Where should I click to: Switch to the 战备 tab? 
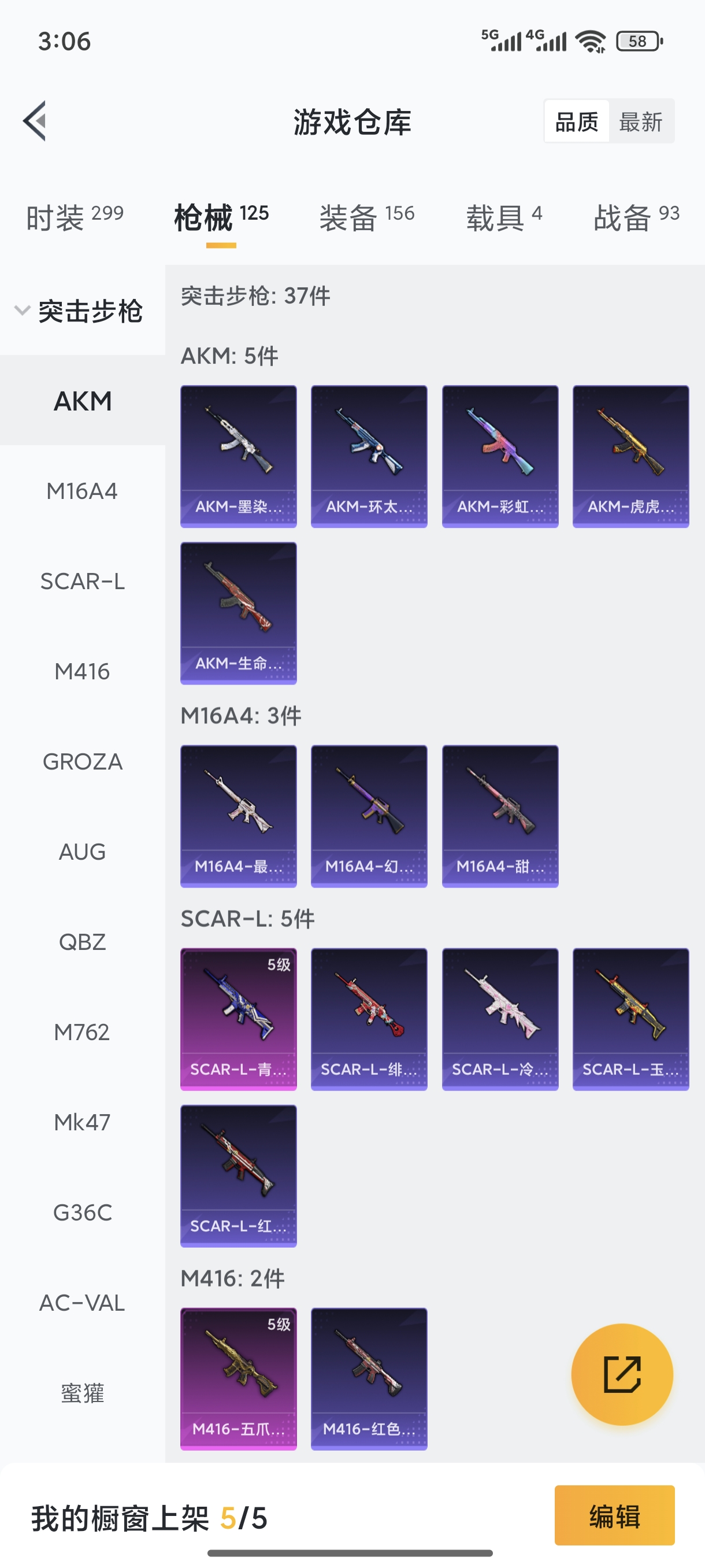(x=636, y=217)
